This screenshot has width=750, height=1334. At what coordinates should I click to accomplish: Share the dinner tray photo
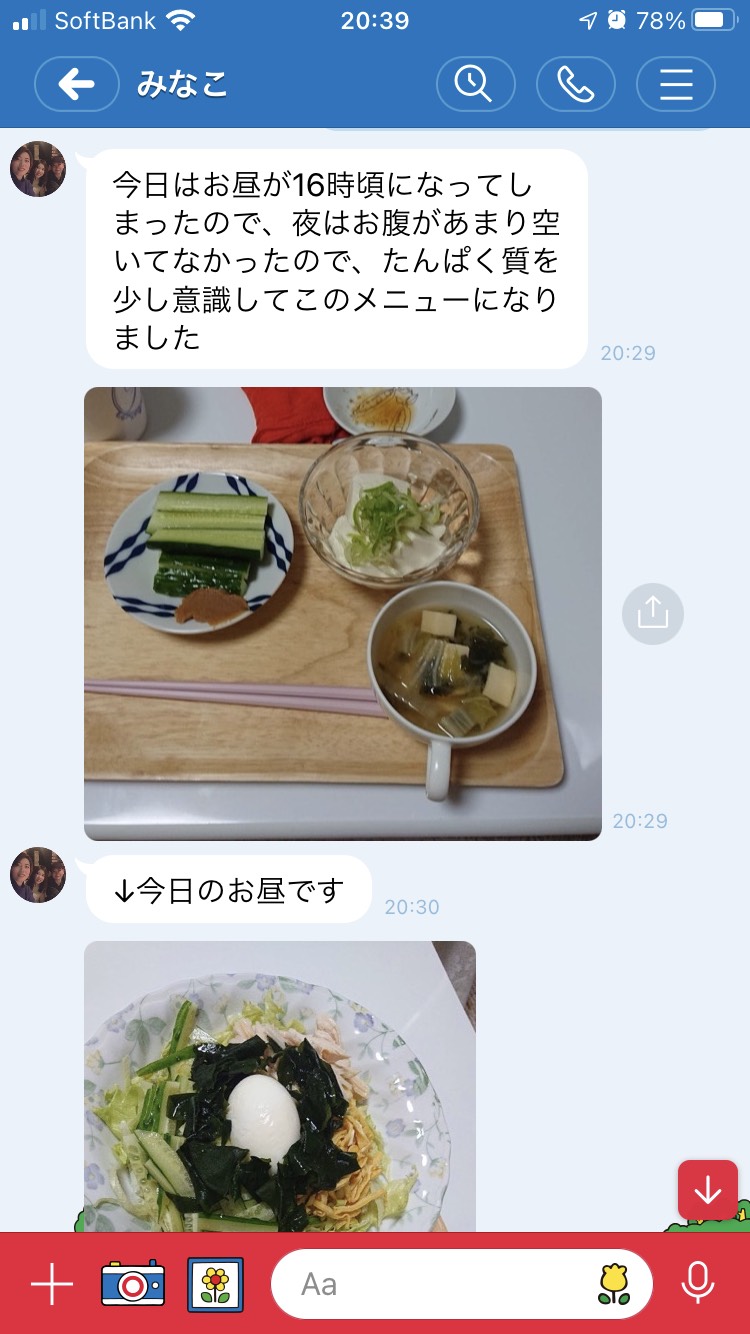652,613
